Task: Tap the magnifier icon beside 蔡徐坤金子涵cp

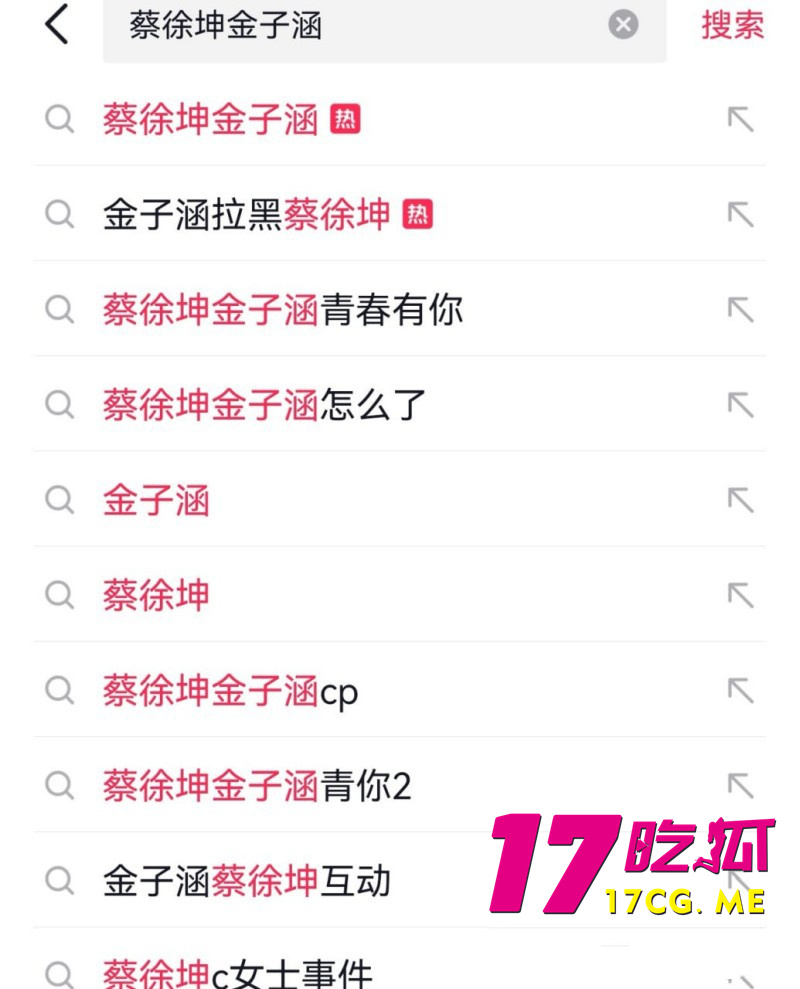Action: click(x=61, y=691)
